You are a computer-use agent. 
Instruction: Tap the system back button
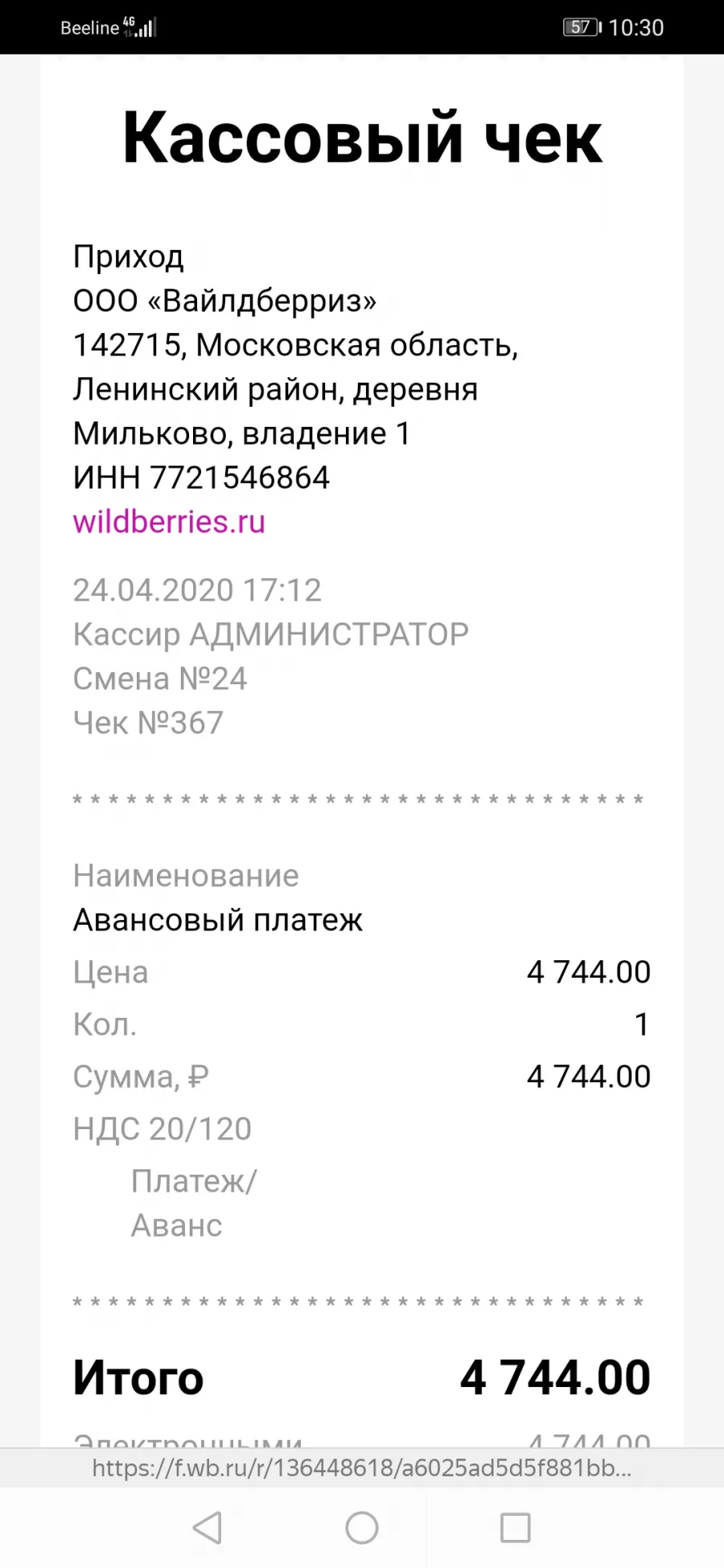tap(208, 1528)
